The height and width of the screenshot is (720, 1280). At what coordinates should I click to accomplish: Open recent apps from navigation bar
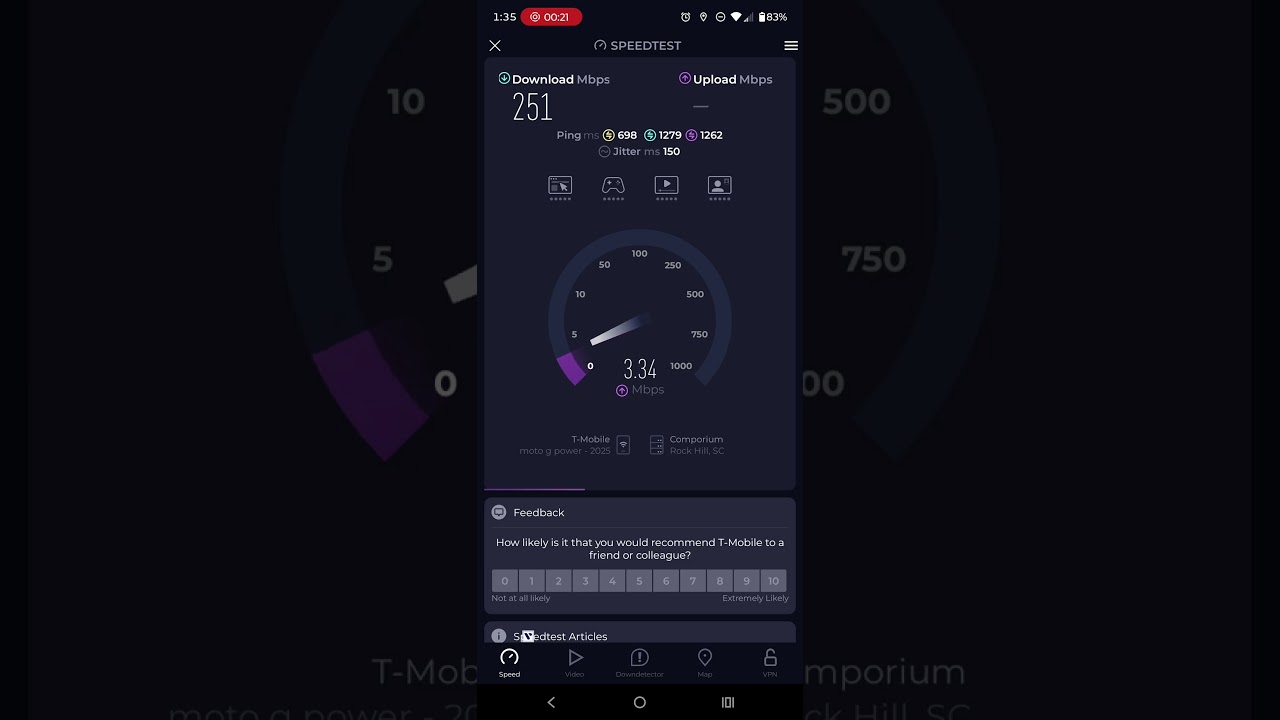[x=728, y=703]
